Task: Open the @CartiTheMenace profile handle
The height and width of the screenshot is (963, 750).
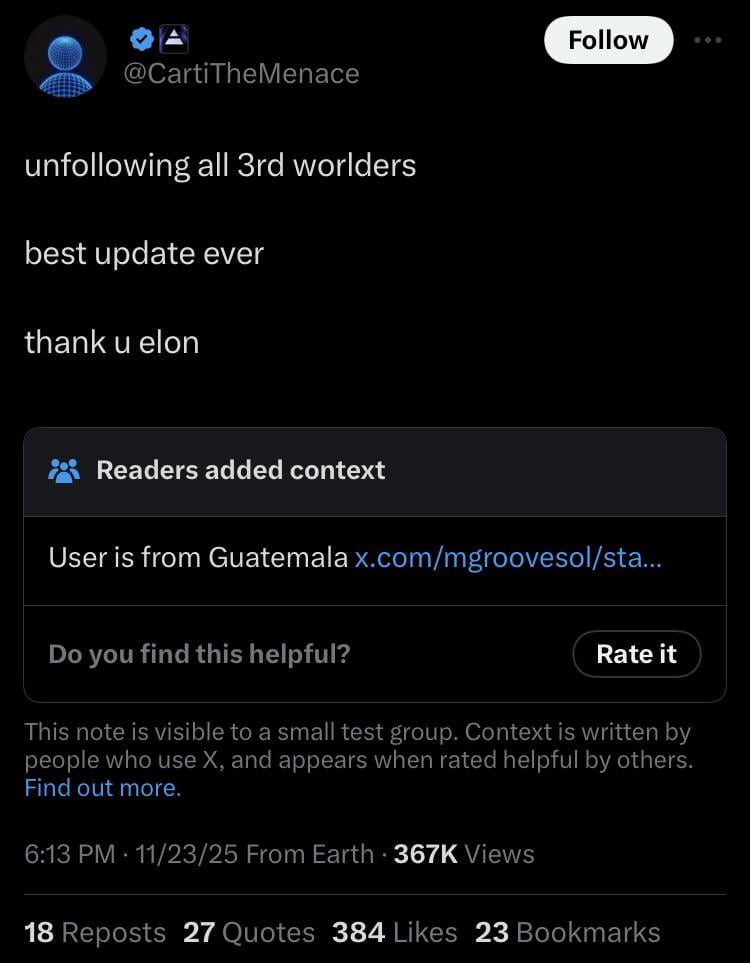Action: [240, 73]
